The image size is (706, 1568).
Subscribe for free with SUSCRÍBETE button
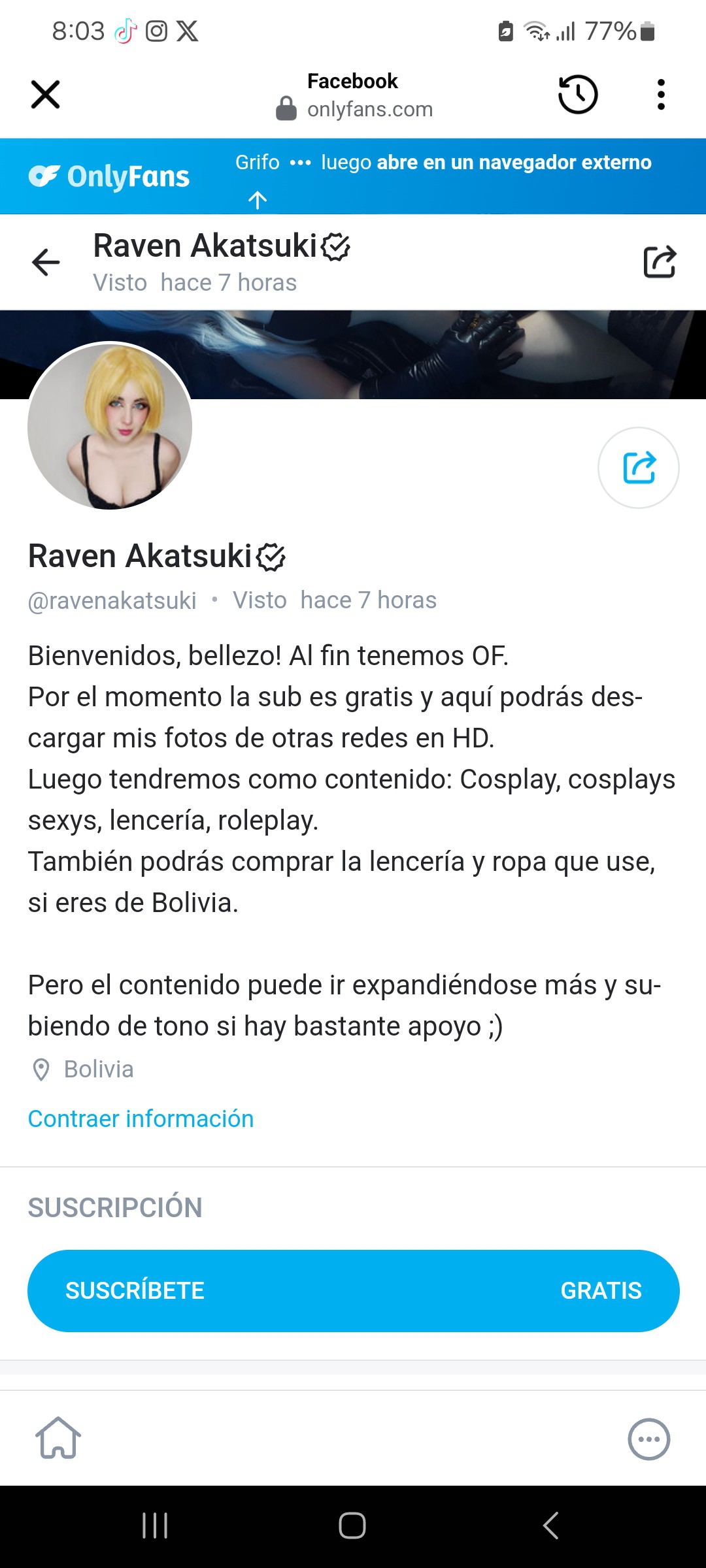point(353,1291)
